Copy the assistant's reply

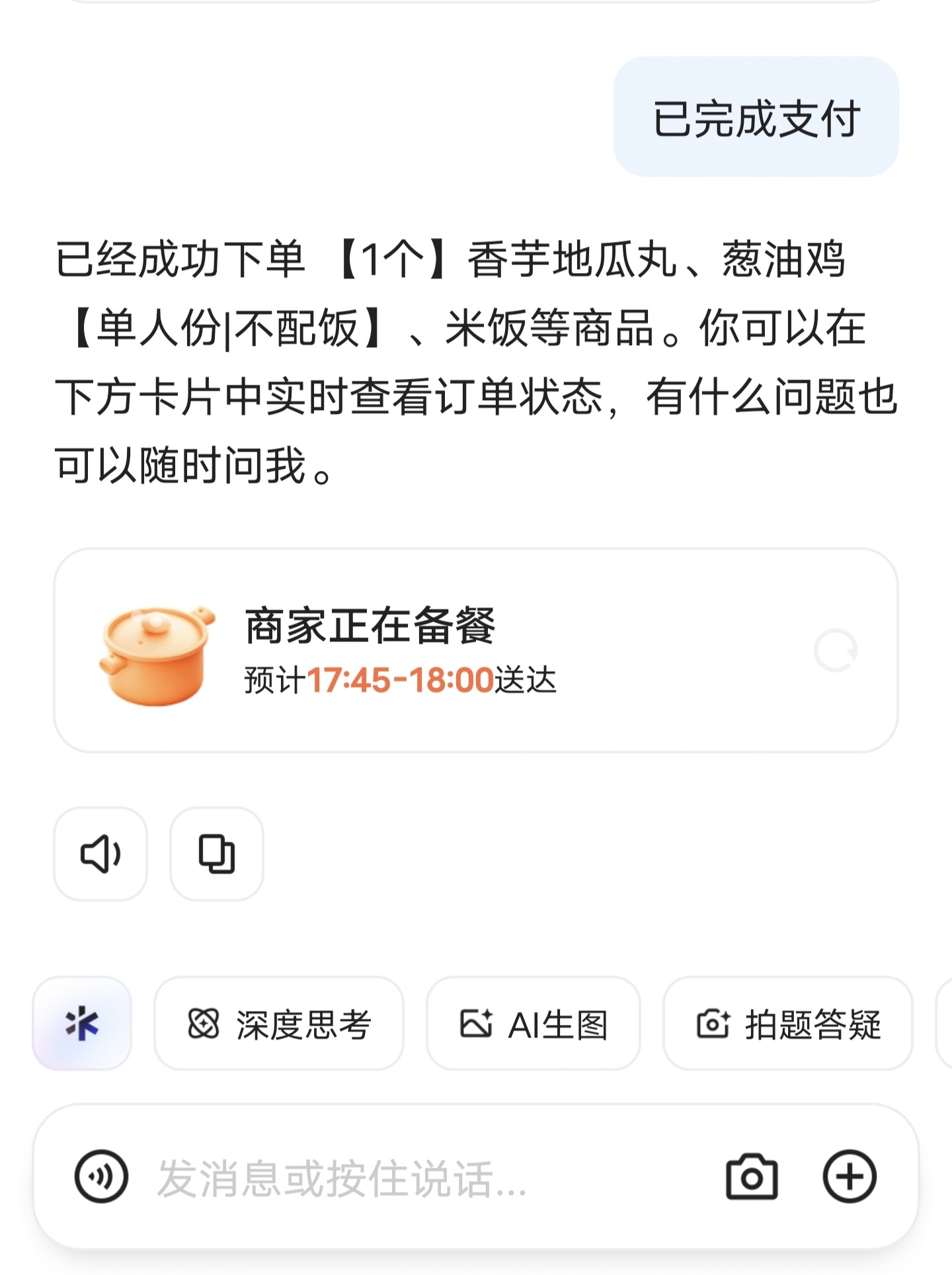tap(217, 854)
